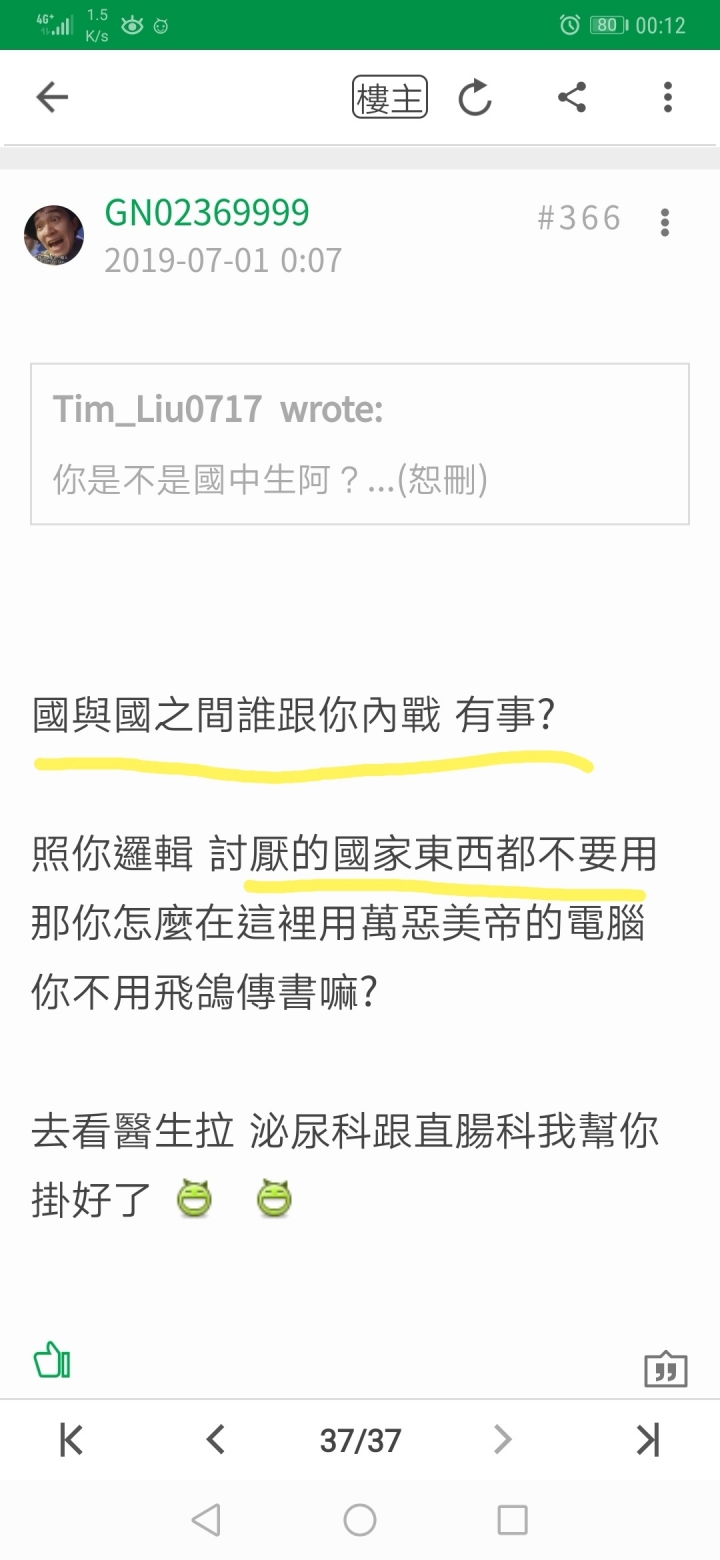Open GN02369999's avatar
Screen dimensions: 720x1560
[54, 236]
